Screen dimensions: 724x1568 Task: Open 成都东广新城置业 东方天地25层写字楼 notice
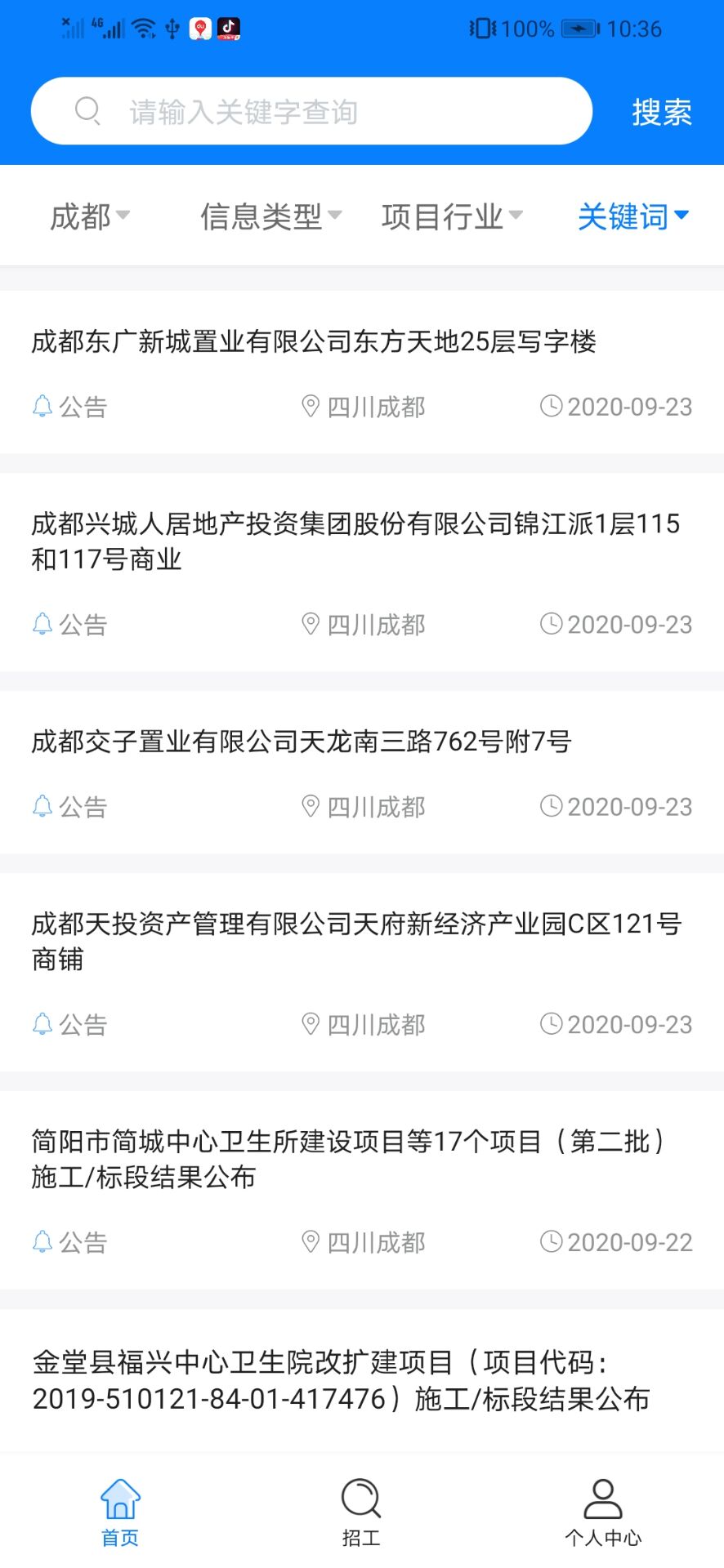coord(314,341)
